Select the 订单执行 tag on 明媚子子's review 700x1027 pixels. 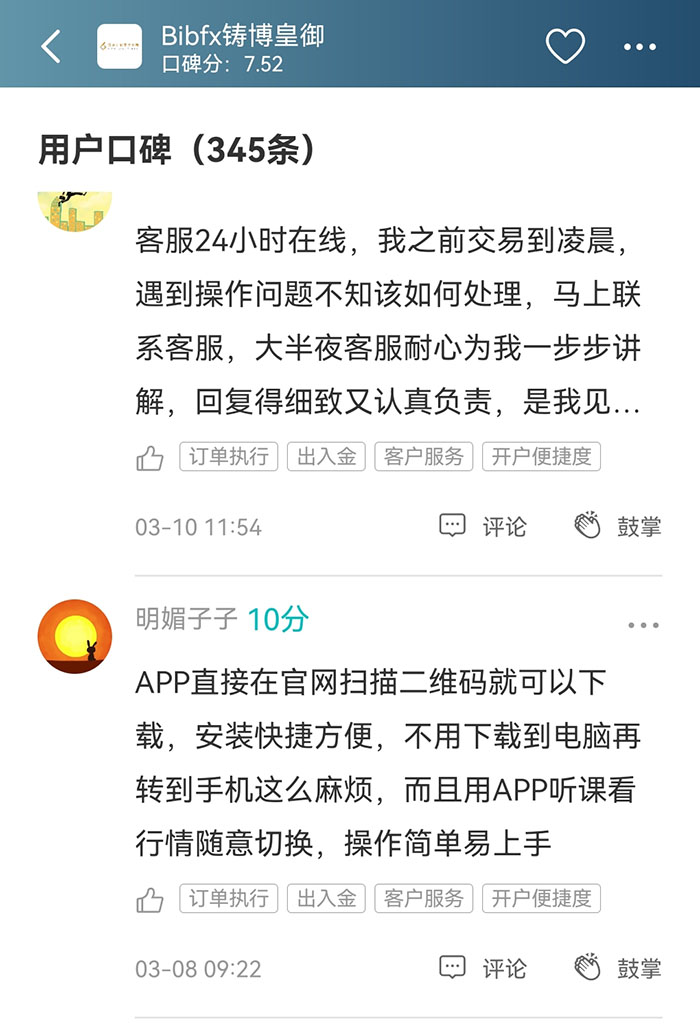point(229,898)
